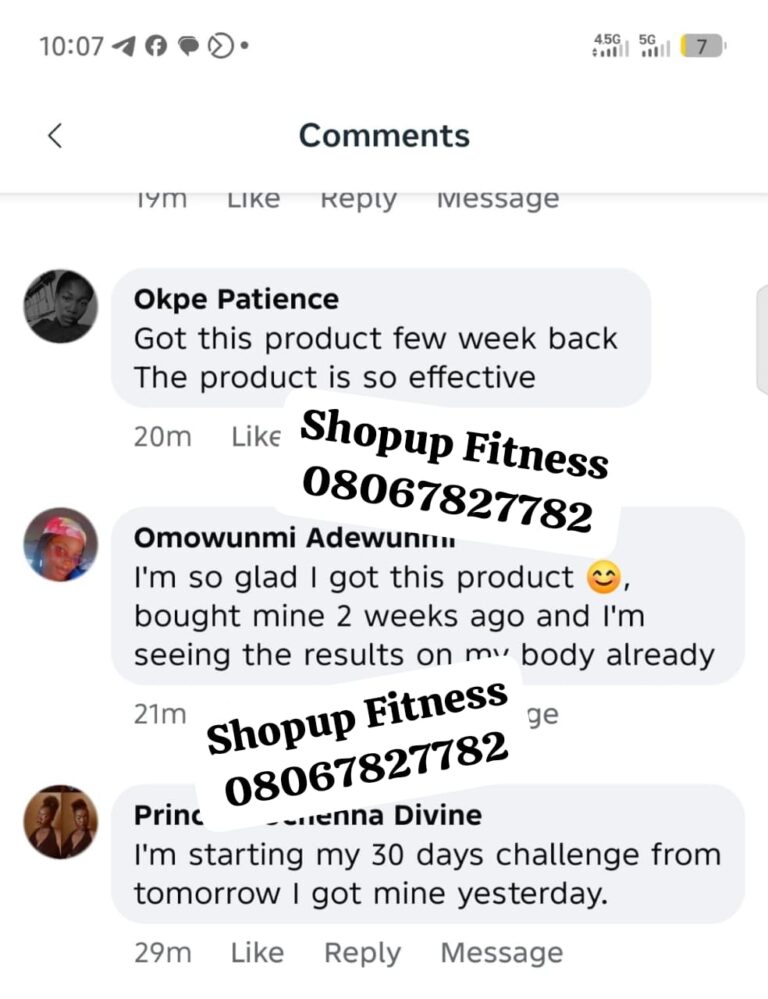View Omowunmi Adewunmi's profile photo

click(60, 545)
